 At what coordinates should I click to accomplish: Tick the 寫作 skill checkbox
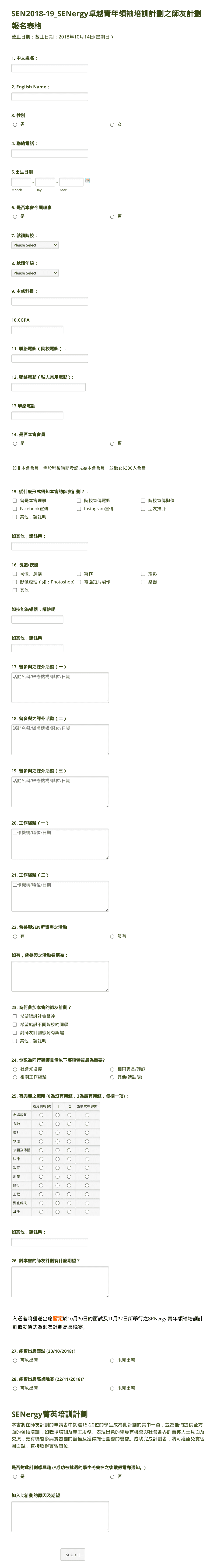79,573
